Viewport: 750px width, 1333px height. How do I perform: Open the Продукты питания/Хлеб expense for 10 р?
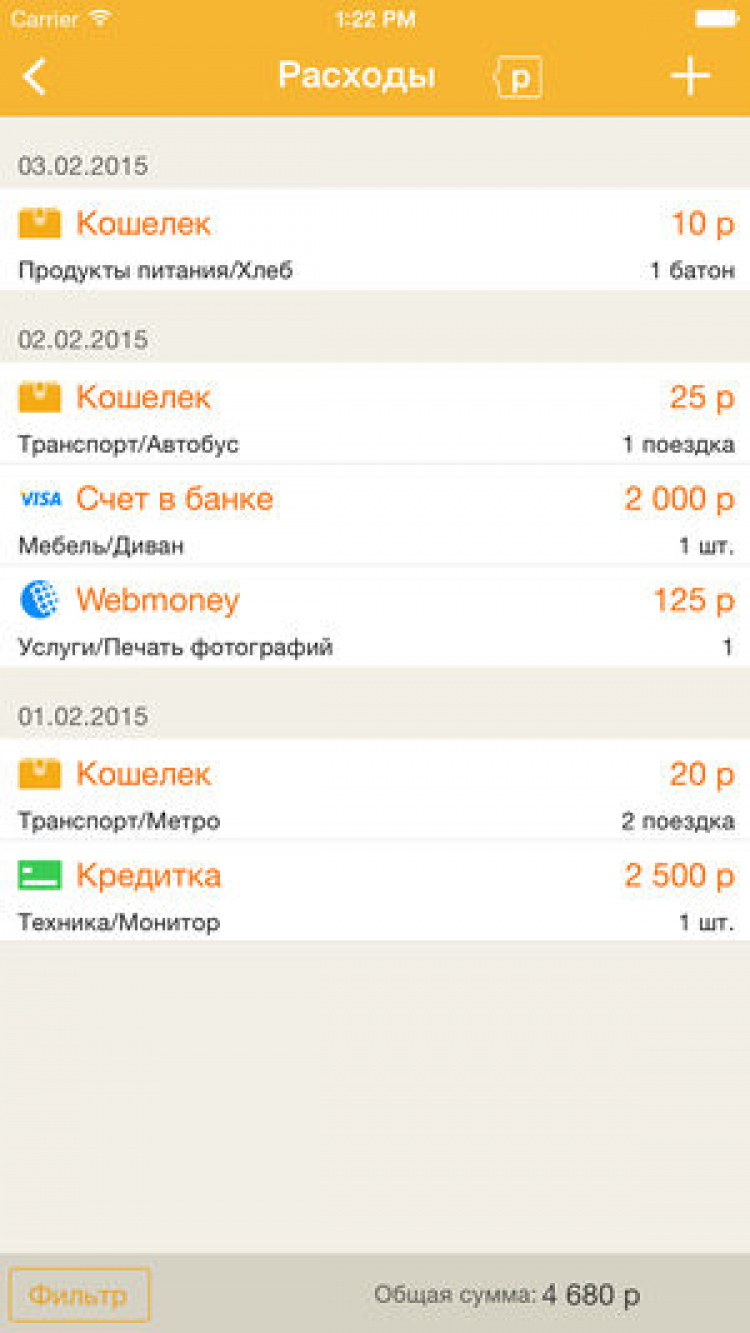pyautogui.click(x=375, y=241)
